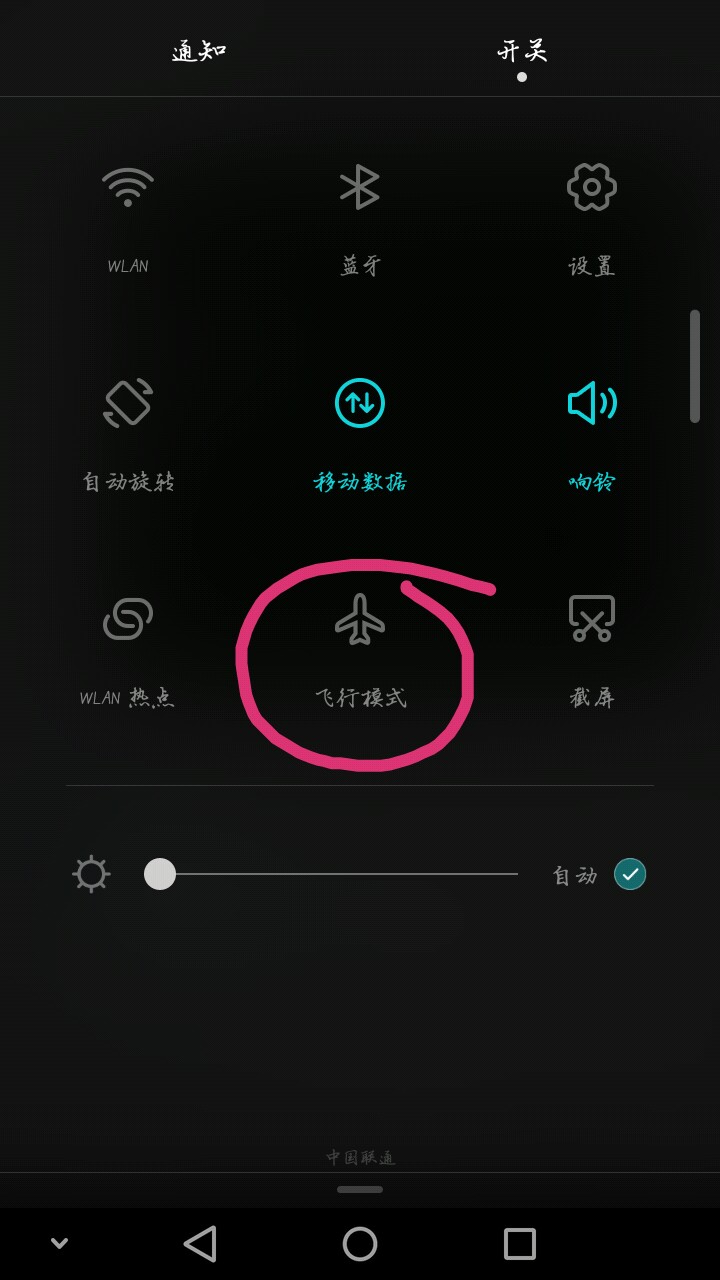Collapse panel with bottom handle bar
Image resolution: width=720 pixels, height=1280 pixels.
click(x=360, y=1189)
